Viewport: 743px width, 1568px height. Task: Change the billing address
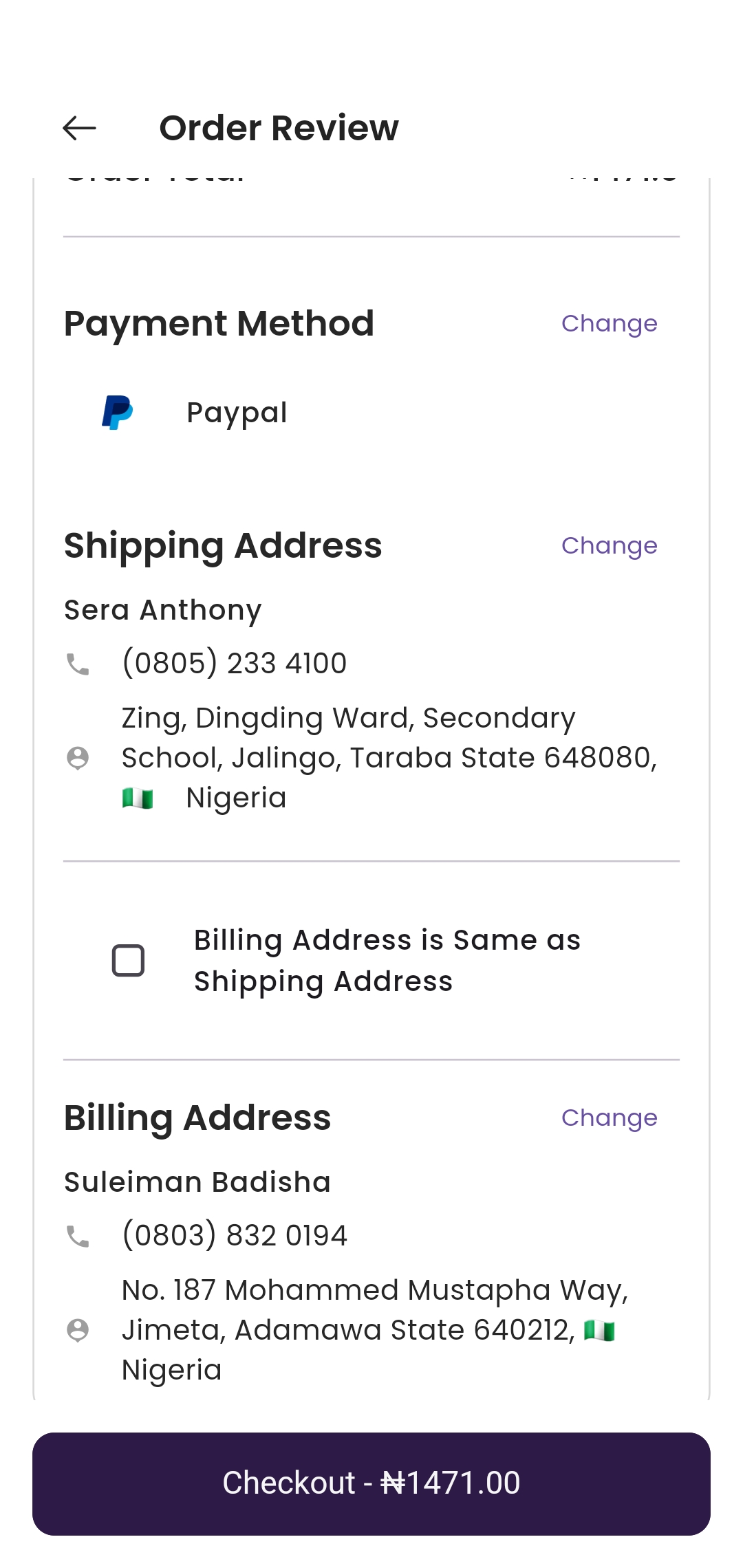(609, 1118)
